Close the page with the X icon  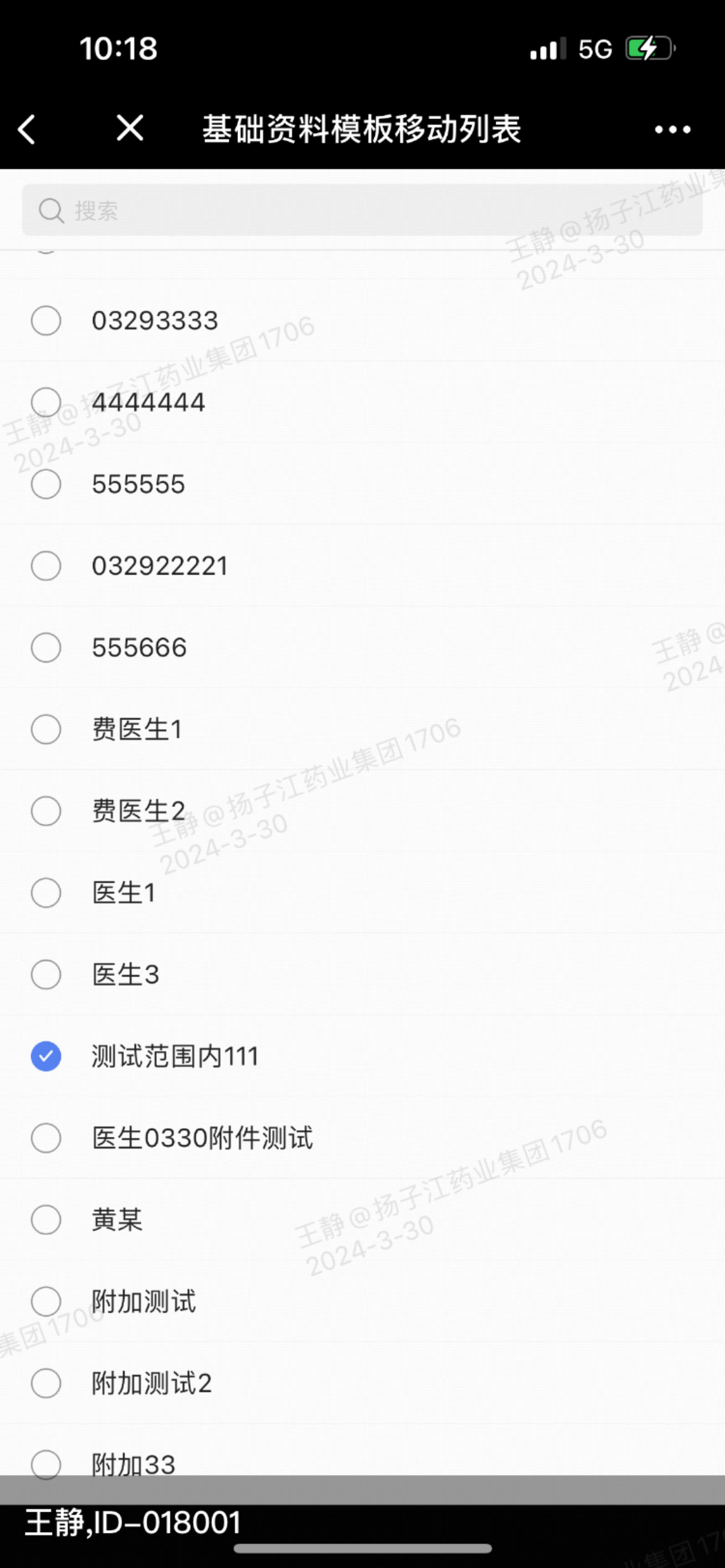point(130,128)
